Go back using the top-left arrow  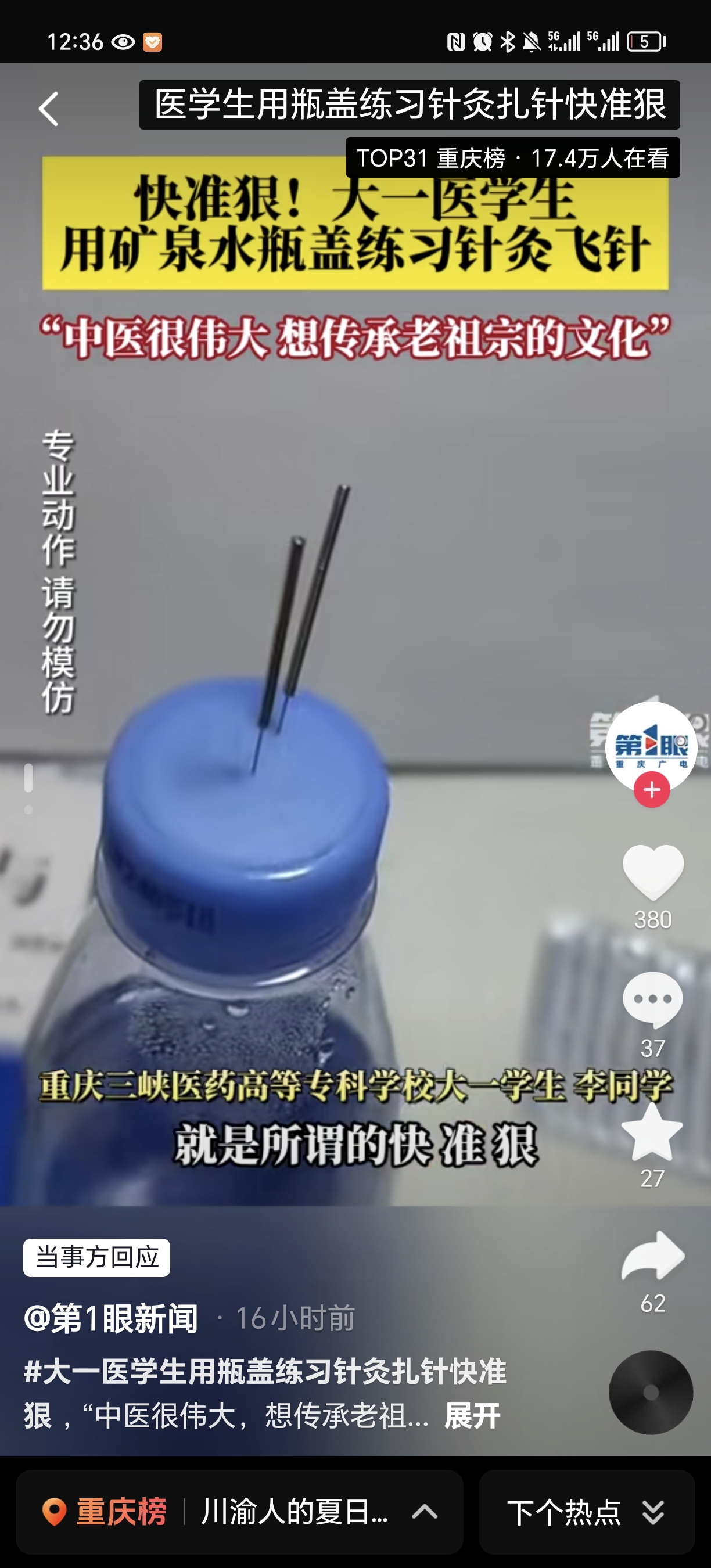click(49, 109)
